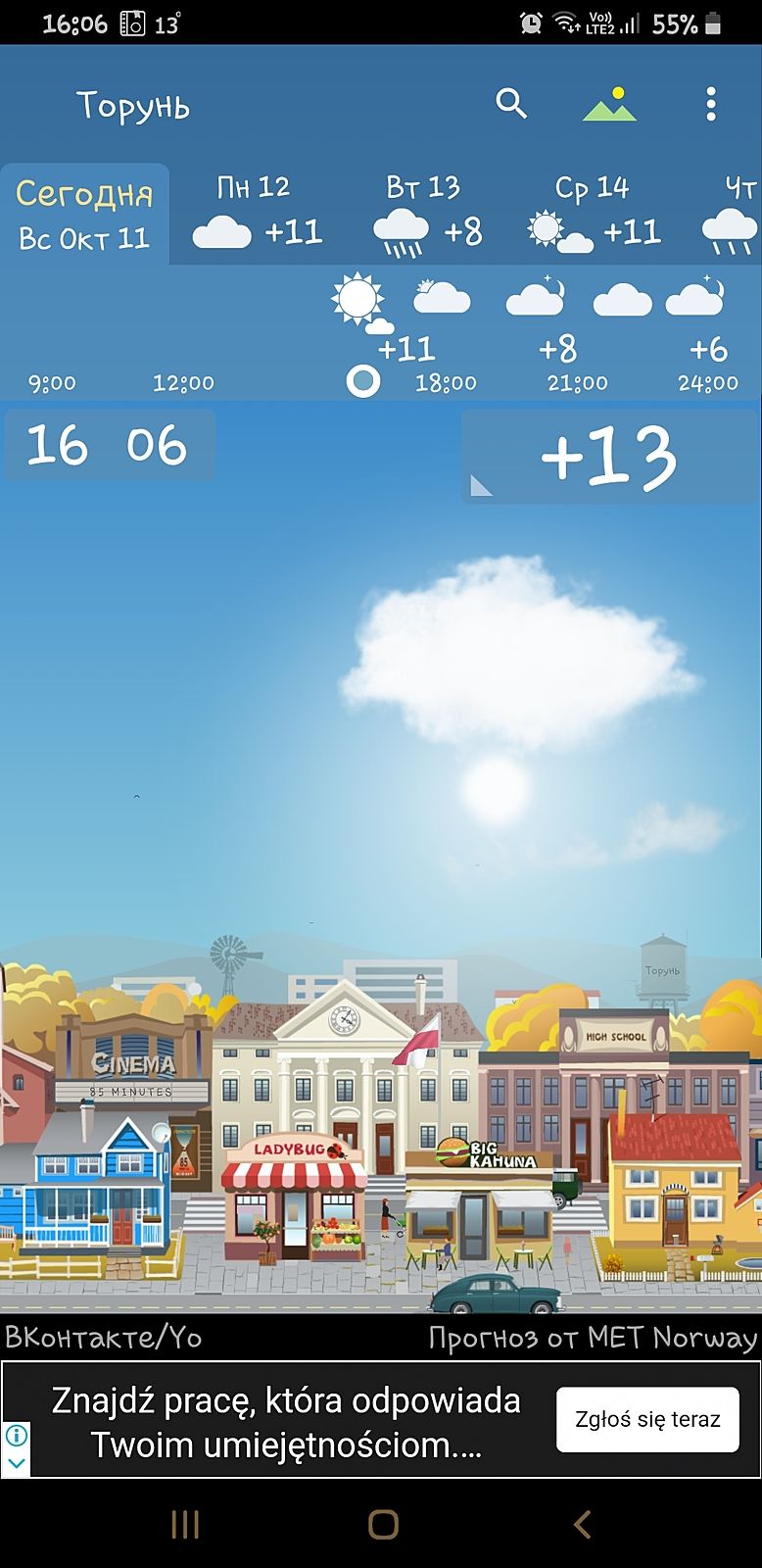Open the landscape picker icon
Image resolution: width=762 pixels, height=1568 pixels.
click(x=609, y=105)
